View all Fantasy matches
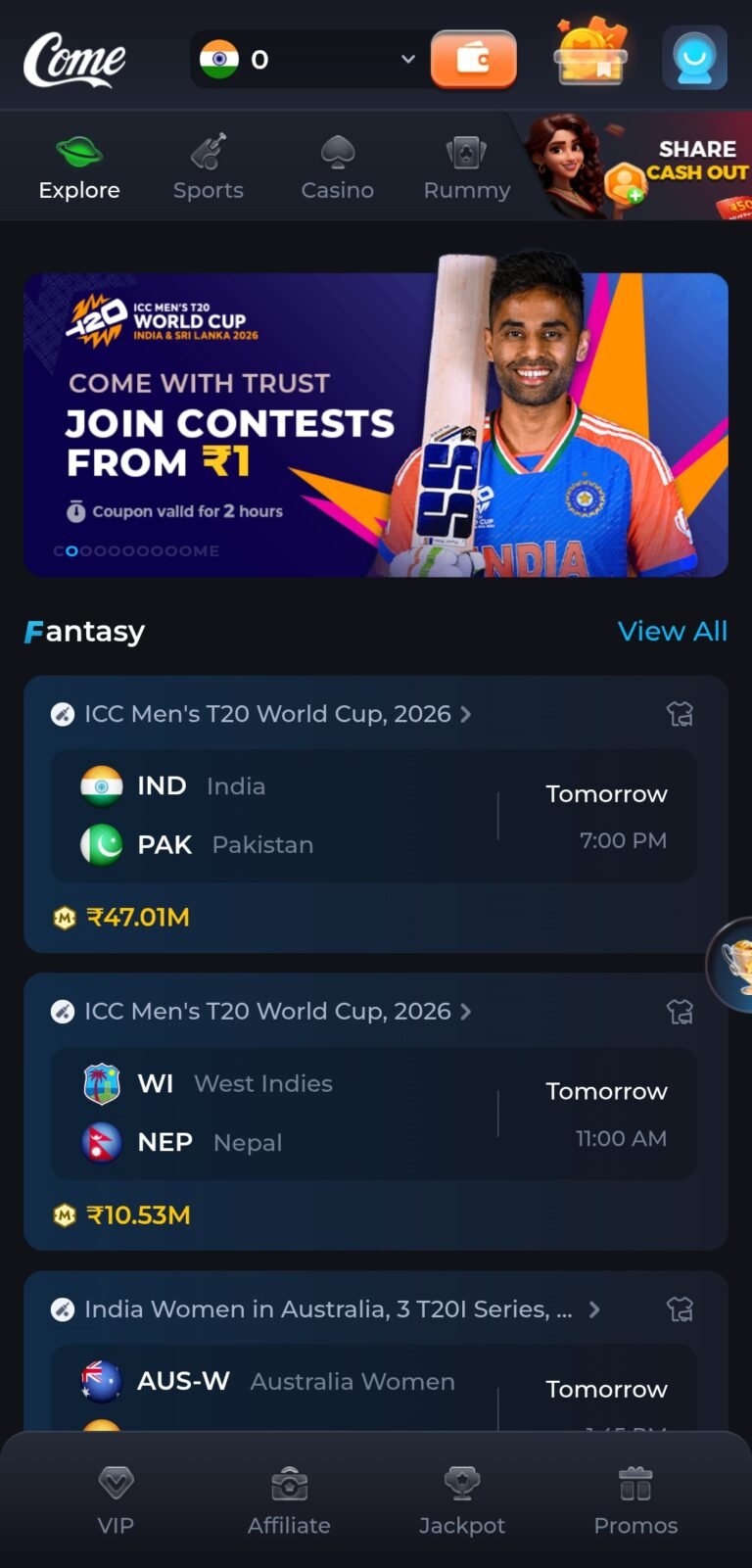 (672, 632)
